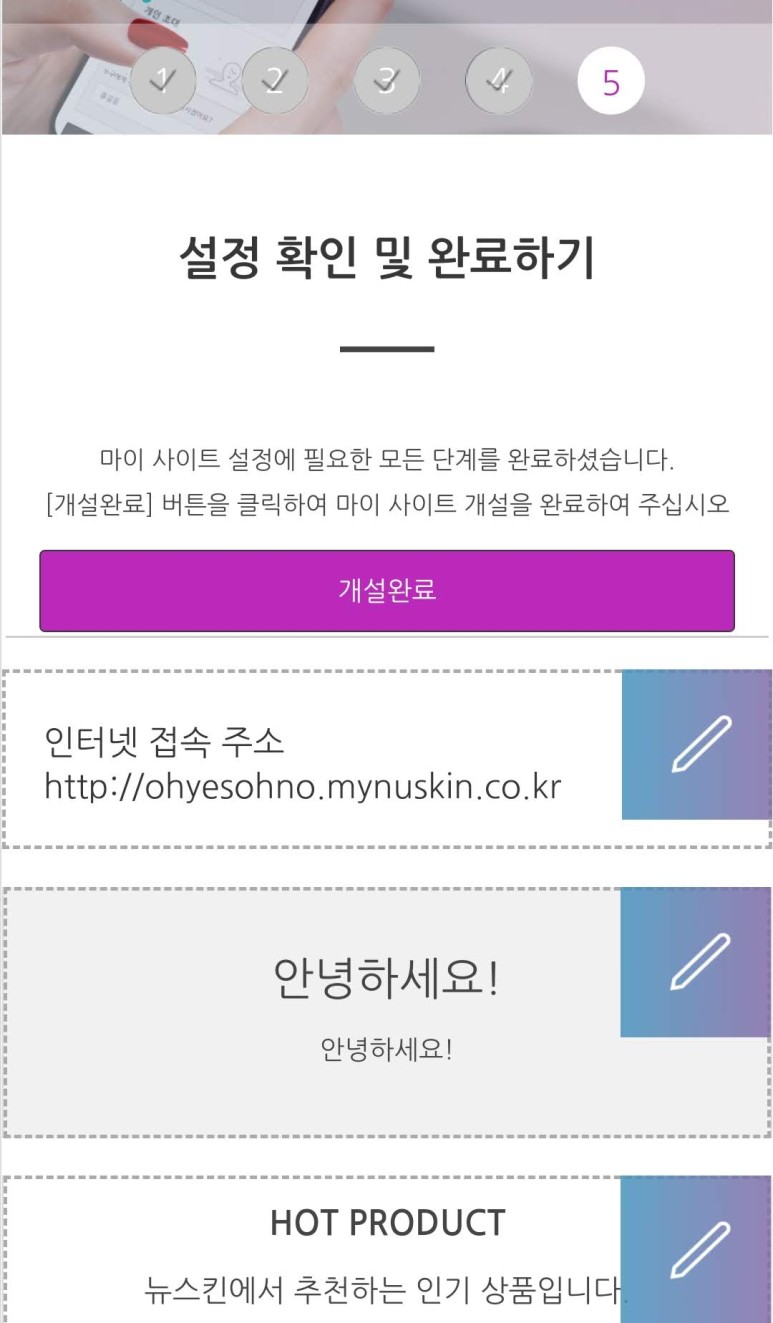Edit the 인터넷 접속 주소 section
The width and height of the screenshot is (773, 1323).
[696, 744]
